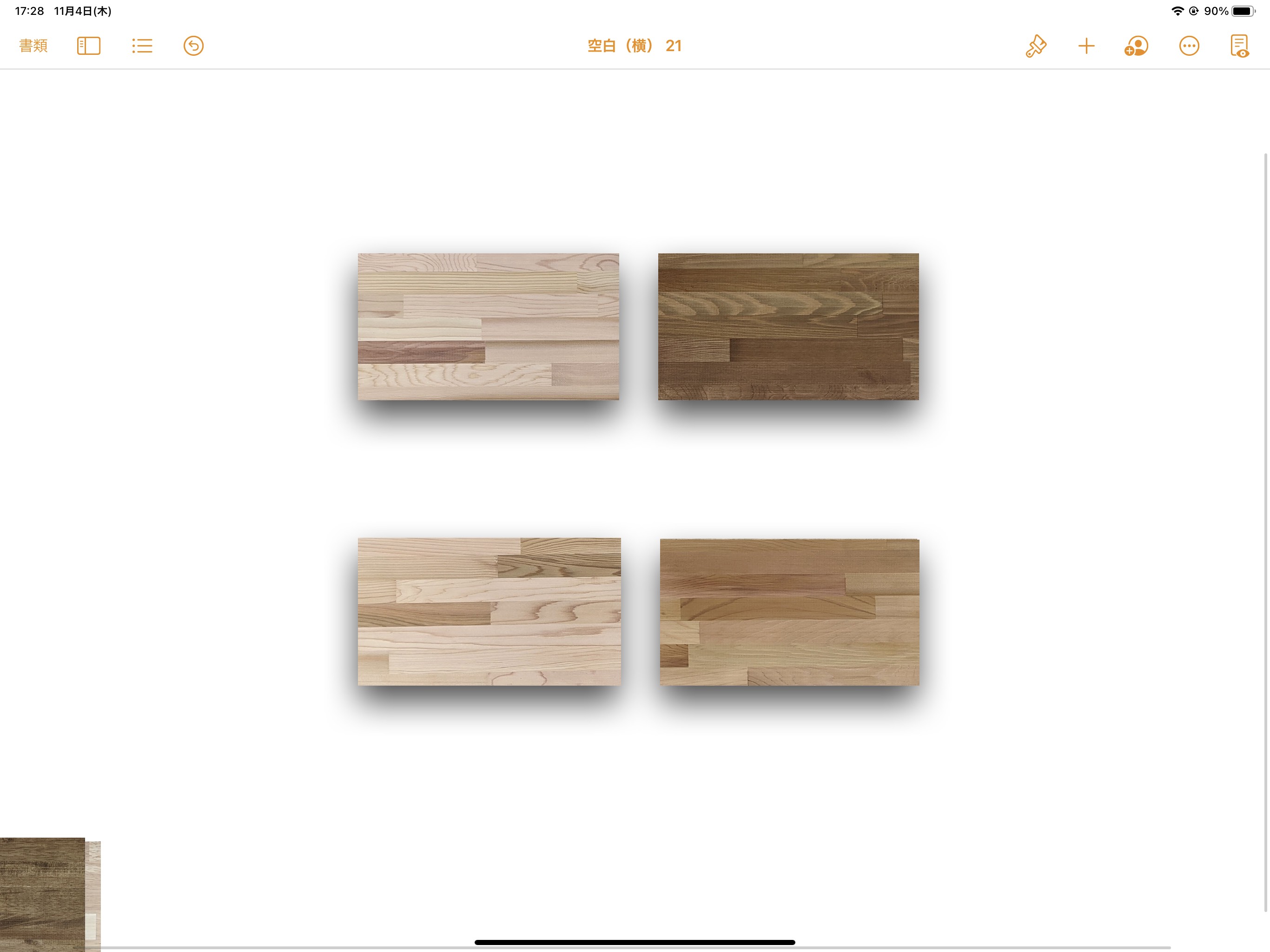Select the dark brown wood image
The height and width of the screenshot is (952, 1270).
[x=788, y=326]
